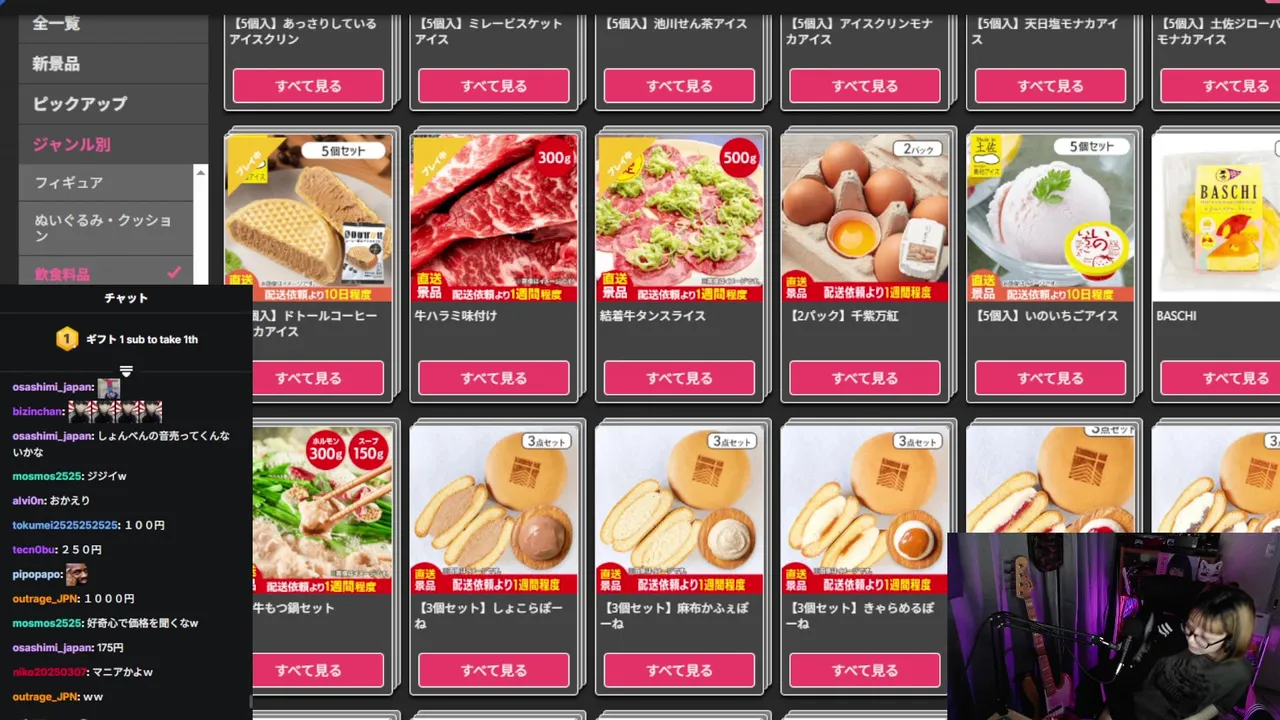This screenshot has width=1280, height=720.
Task: Tap すべて見る under 結着牛タンスライス
Action: [x=679, y=378]
